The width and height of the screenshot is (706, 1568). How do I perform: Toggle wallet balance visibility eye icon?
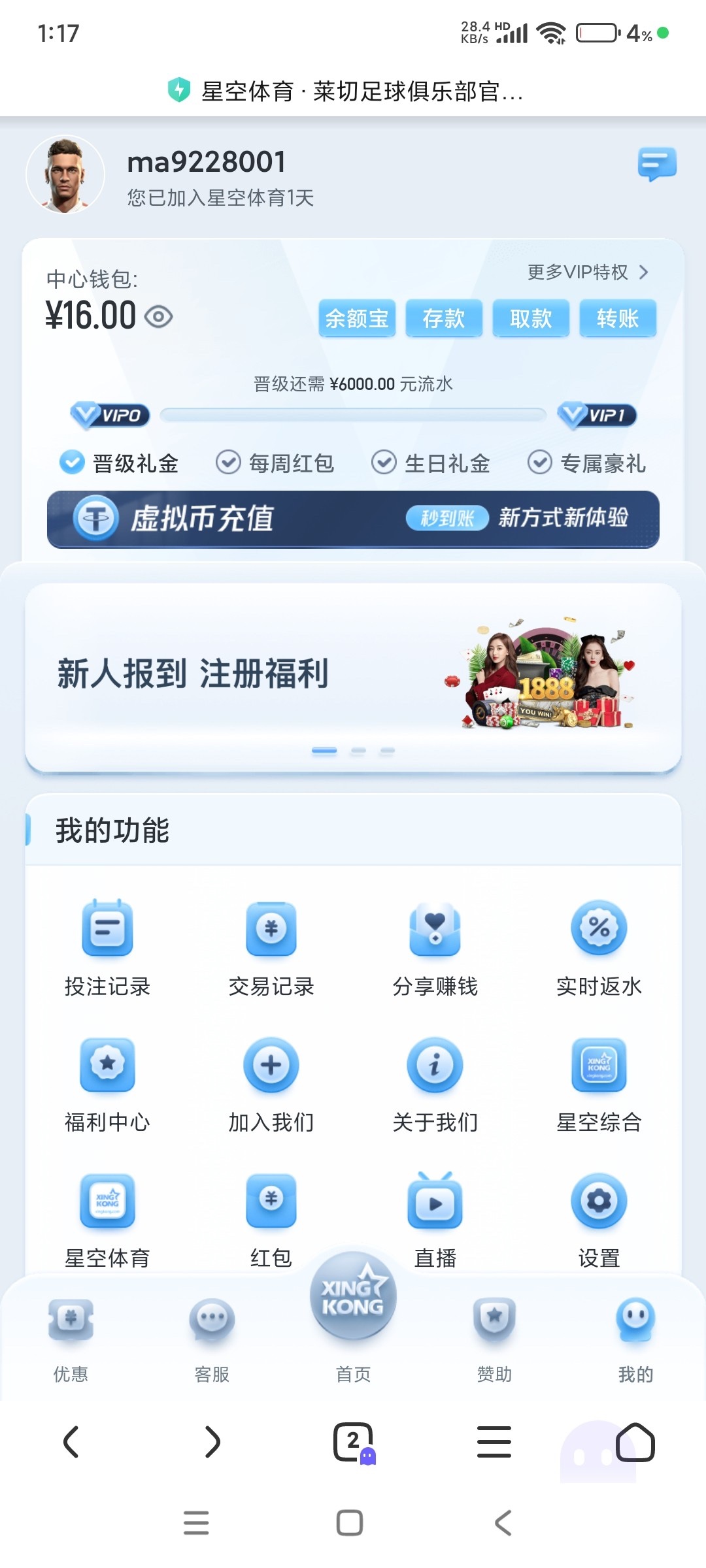click(159, 318)
